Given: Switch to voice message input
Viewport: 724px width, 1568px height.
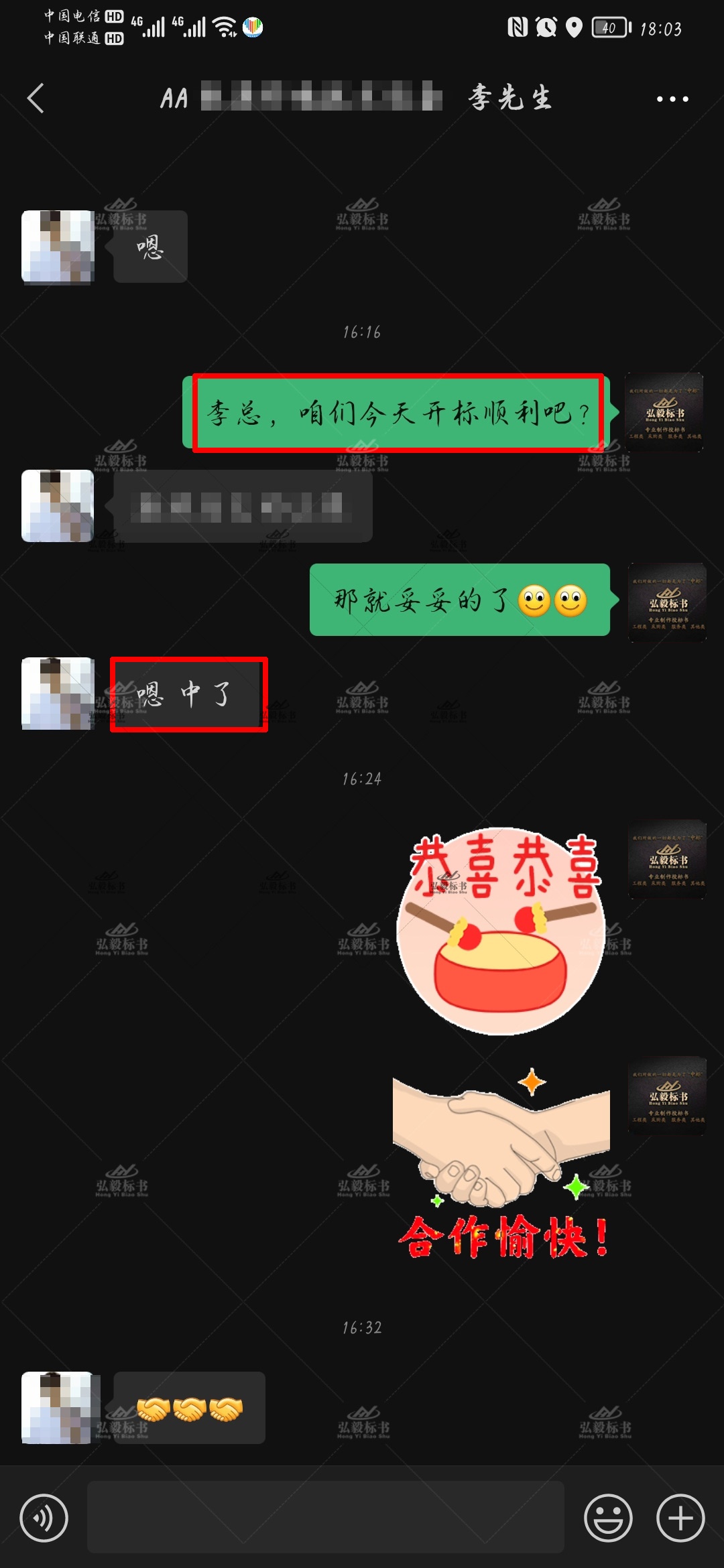Looking at the screenshot, I should point(44,1518).
